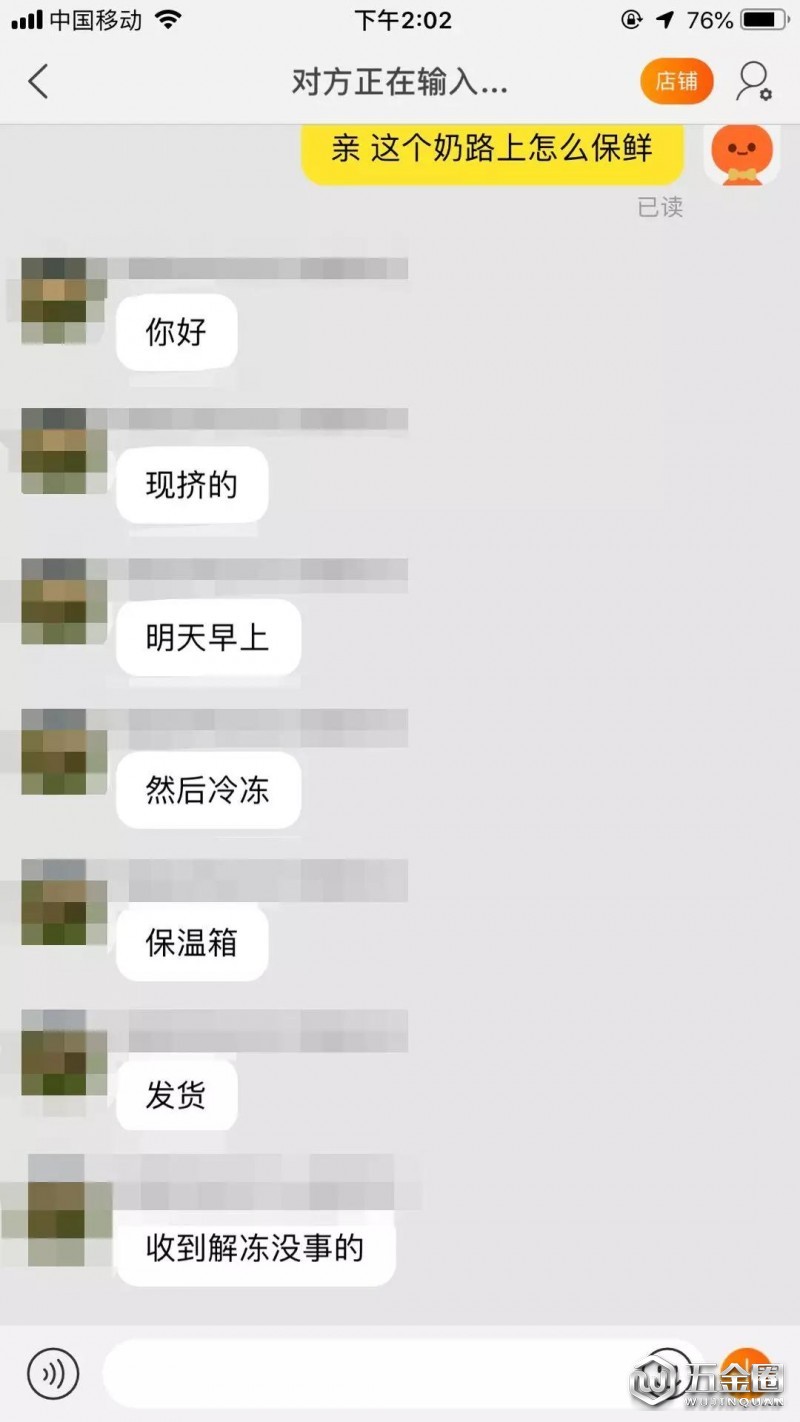This screenshot has height=1422, width=800.
Task: Tap my orange avatar
Action: [741, 154]
